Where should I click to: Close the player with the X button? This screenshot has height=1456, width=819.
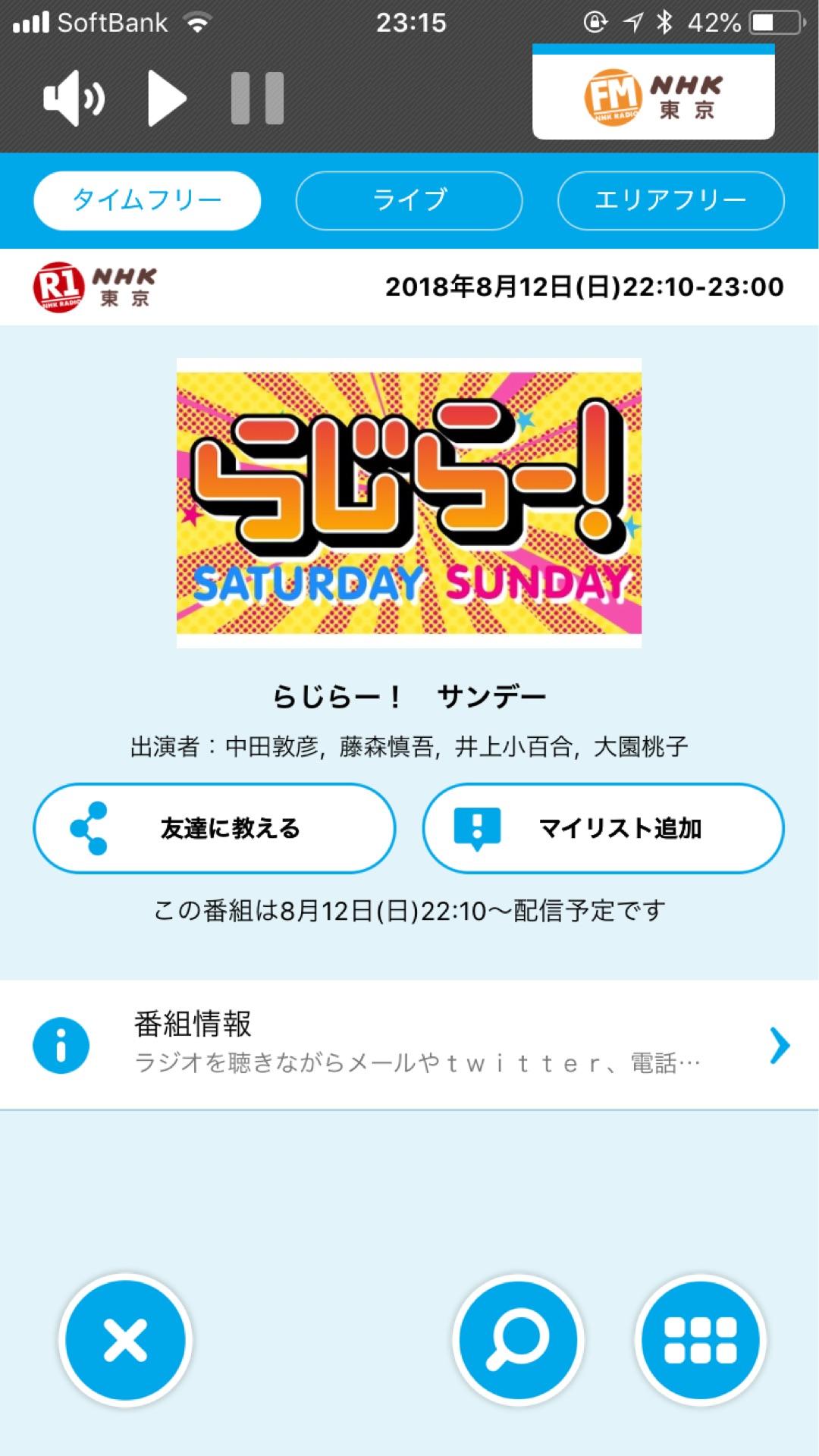[124, 1339]
